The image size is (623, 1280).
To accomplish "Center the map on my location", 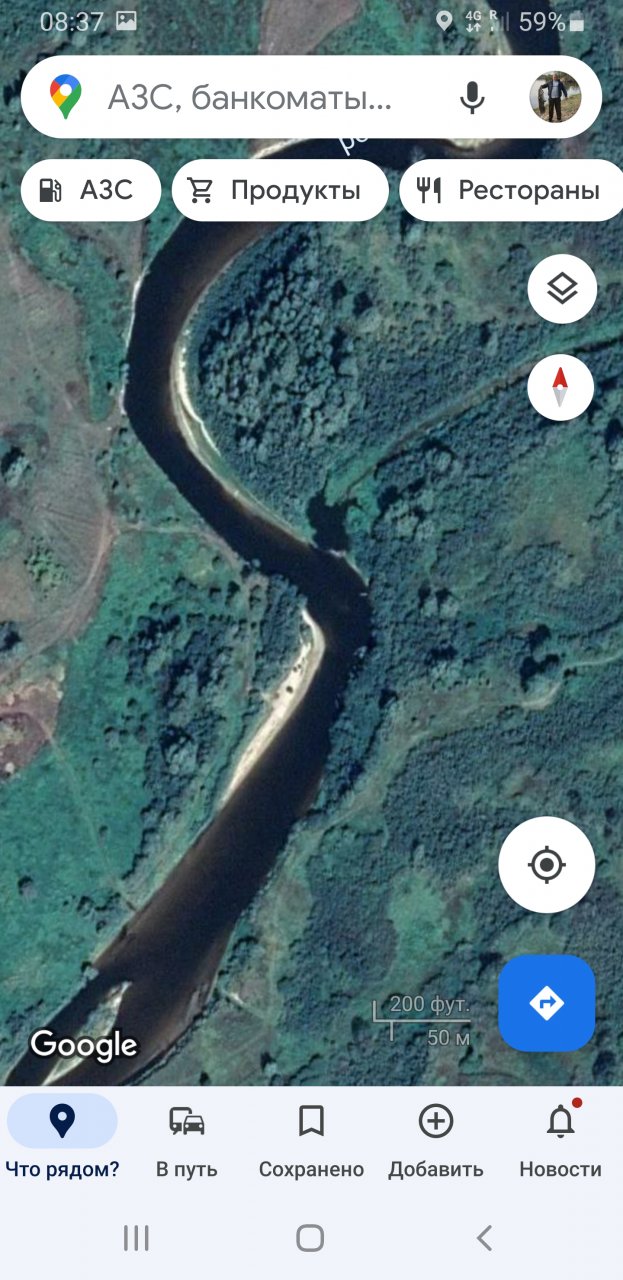I will [x=546, y=865].
